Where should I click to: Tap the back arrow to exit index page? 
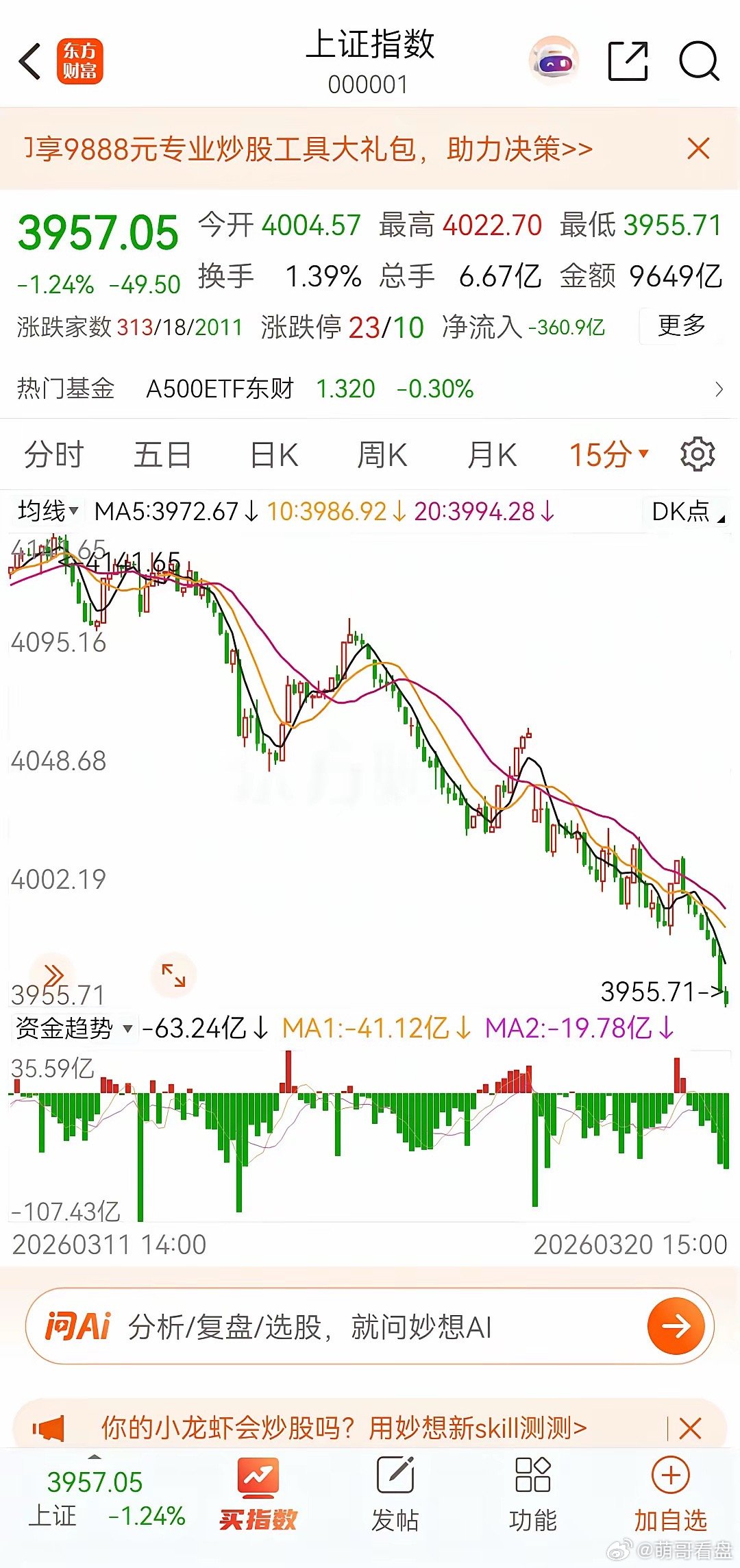pyautogui.click(x=27, y=62)
